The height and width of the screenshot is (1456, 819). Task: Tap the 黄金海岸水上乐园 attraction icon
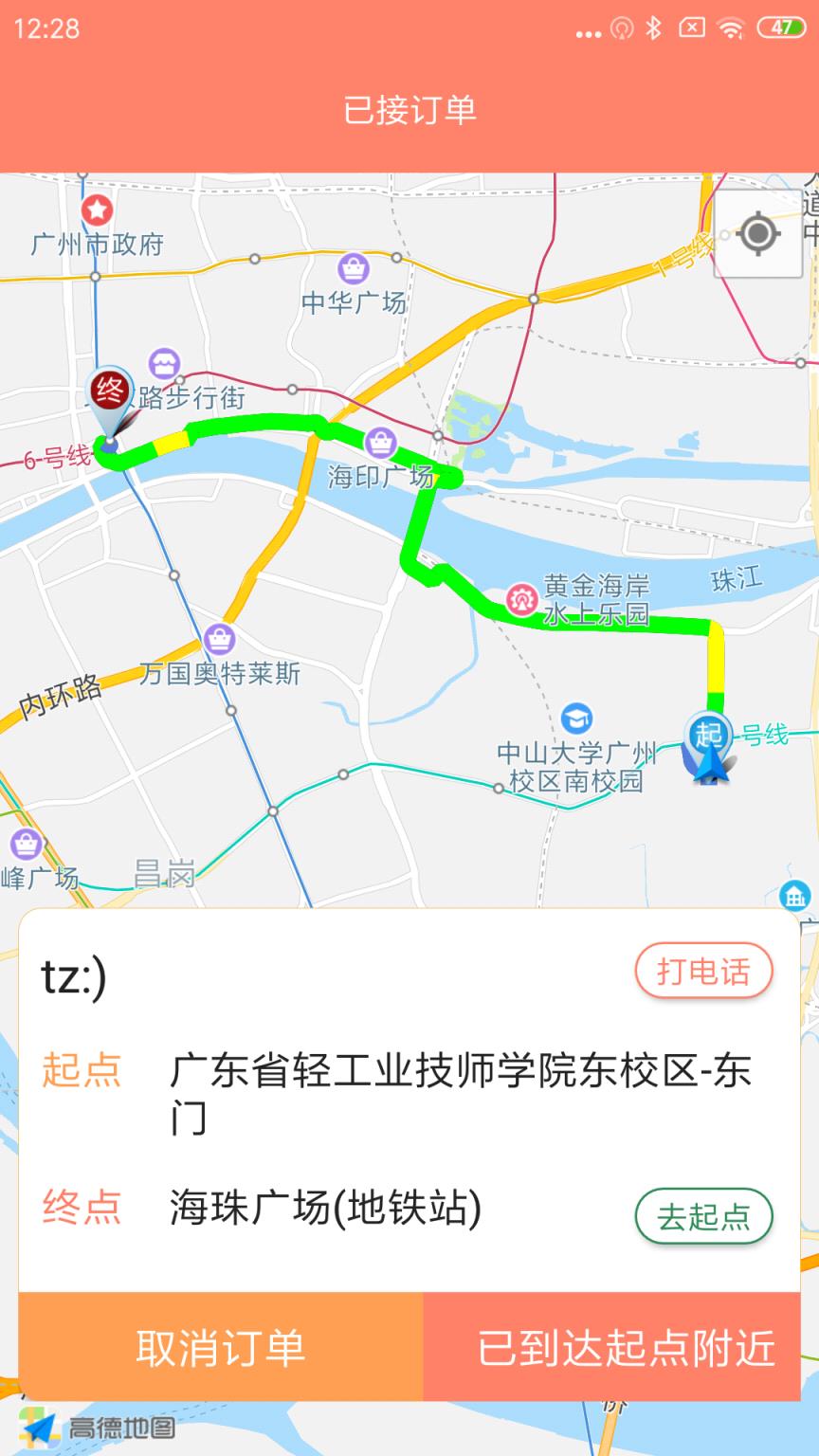[522, 598]
